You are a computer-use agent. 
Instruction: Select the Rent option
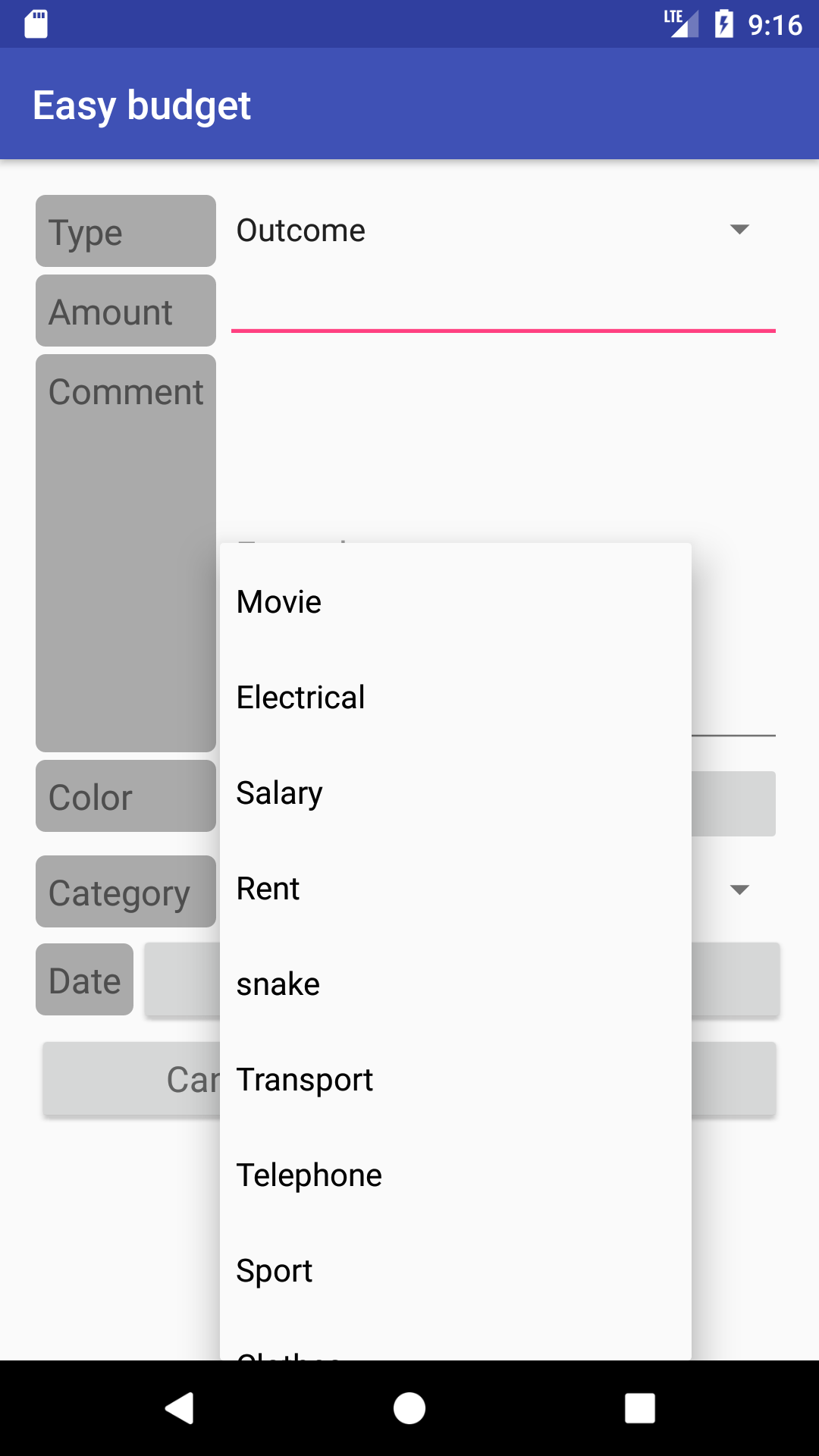tap(455, 889)
